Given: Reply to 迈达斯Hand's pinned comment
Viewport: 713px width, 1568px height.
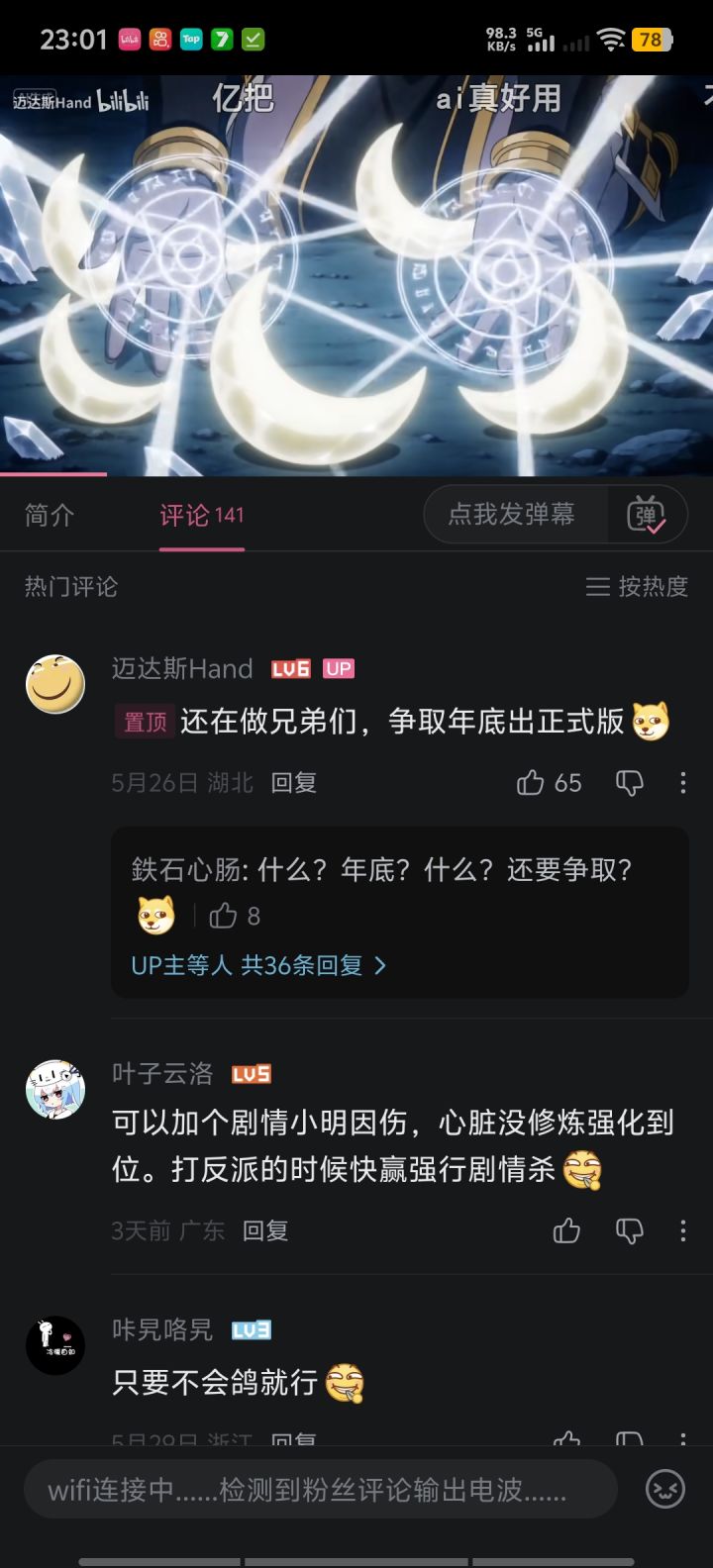Looking at the screenshot, I should pos(294,783).
